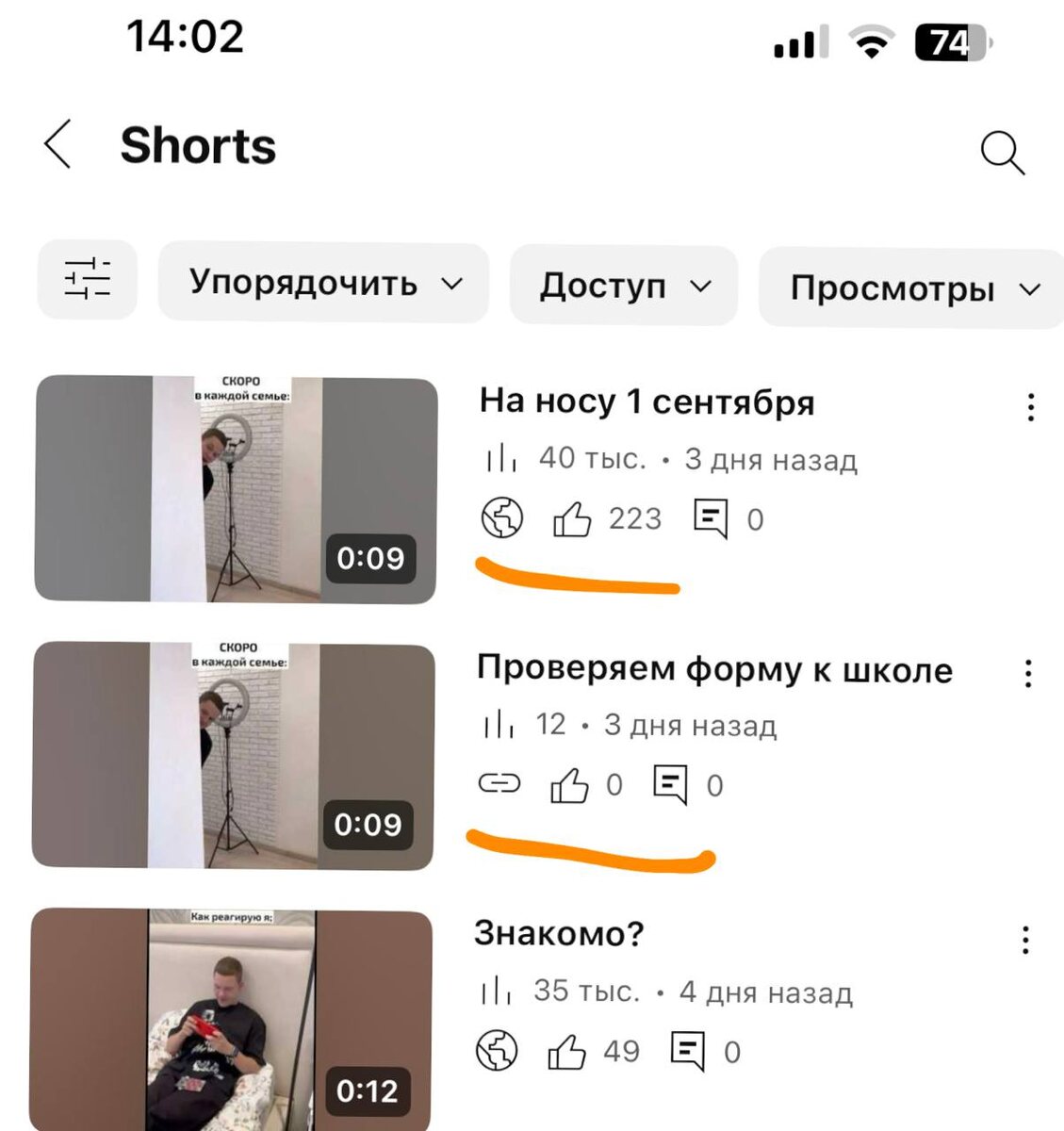1064x1131 pixels.
Task: Expand the Просмотры filter dropdown
Action: 912,288
